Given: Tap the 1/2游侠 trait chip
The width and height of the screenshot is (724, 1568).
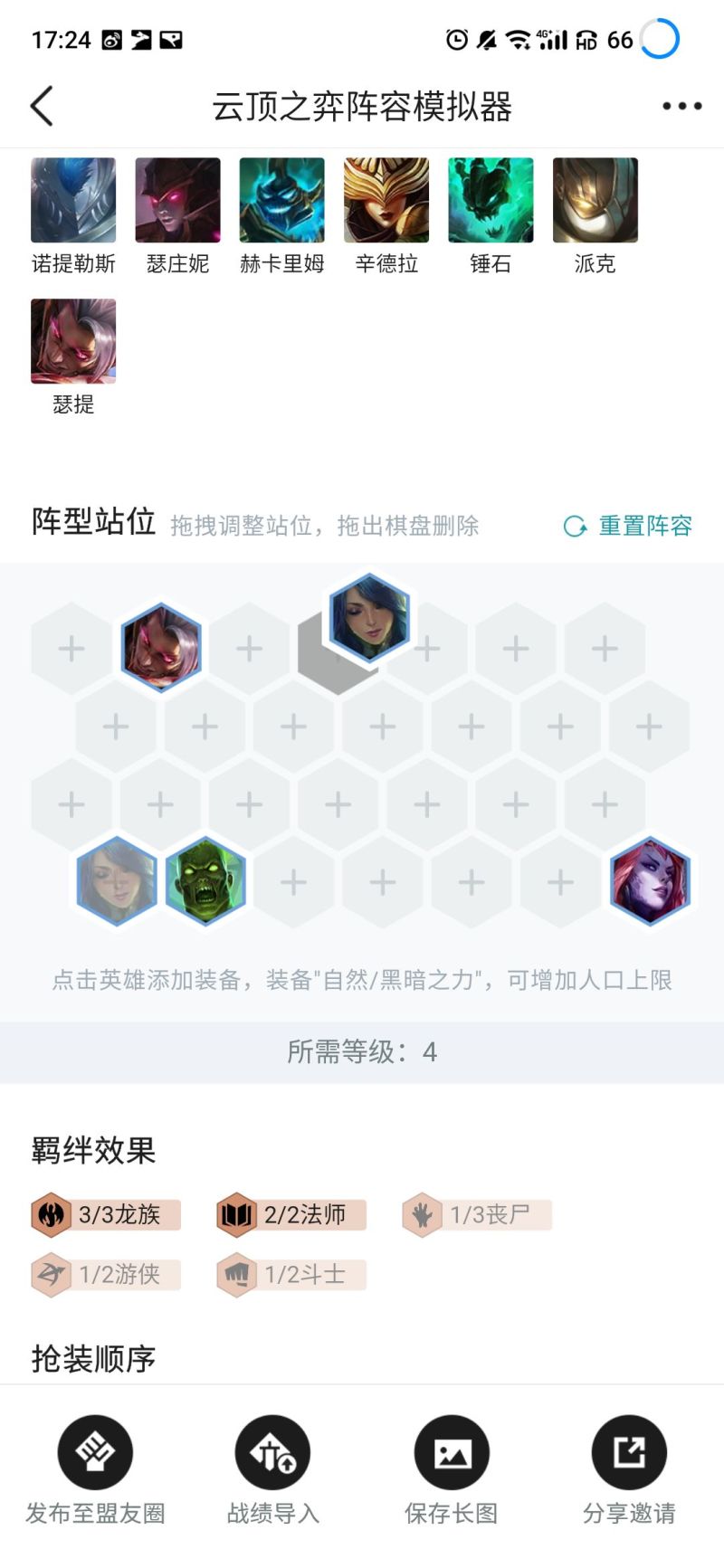Looking at the screenshot, I should pos(106,1274).
